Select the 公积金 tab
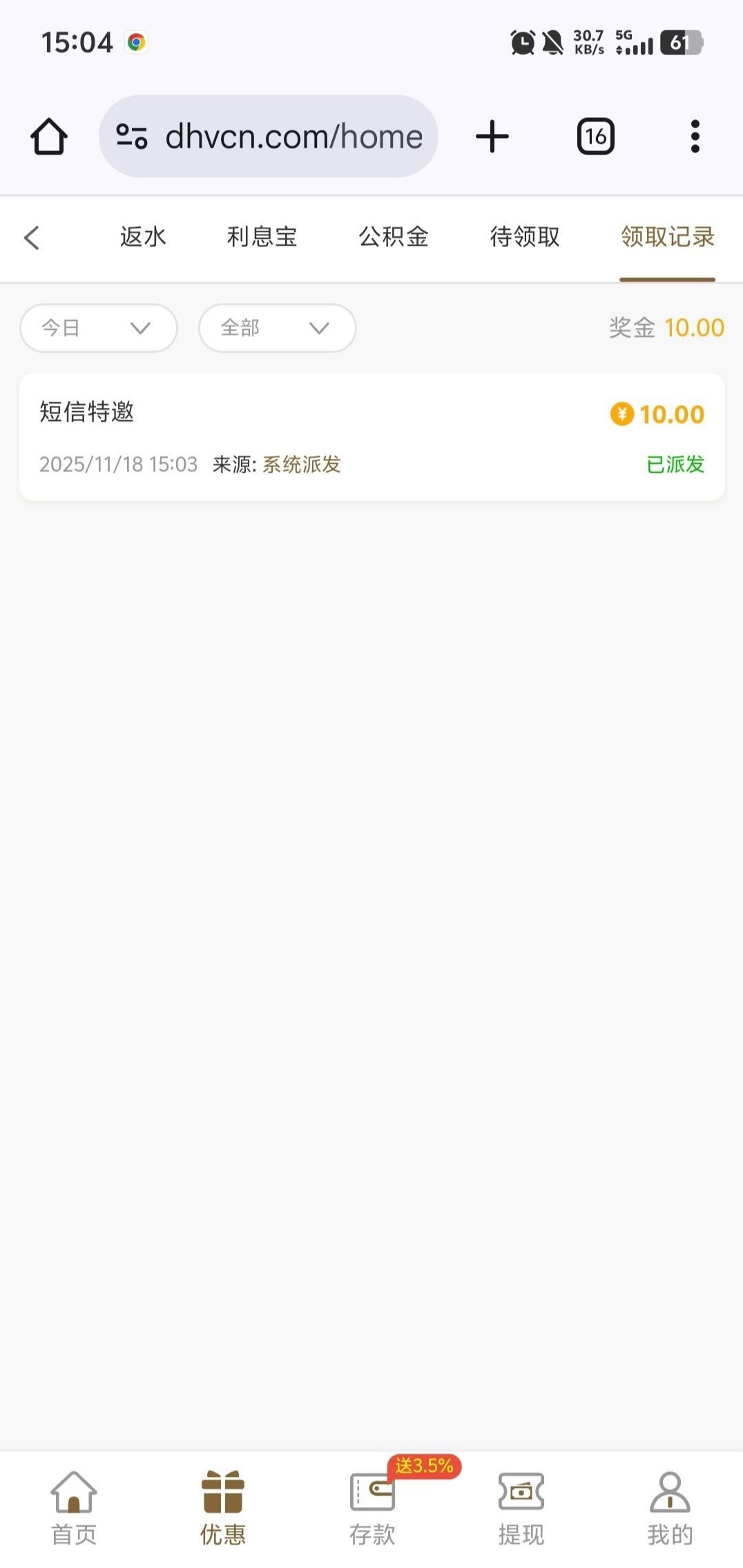Screen dimensions: 743x1568 pyautogui.click(x=393, y=237)
